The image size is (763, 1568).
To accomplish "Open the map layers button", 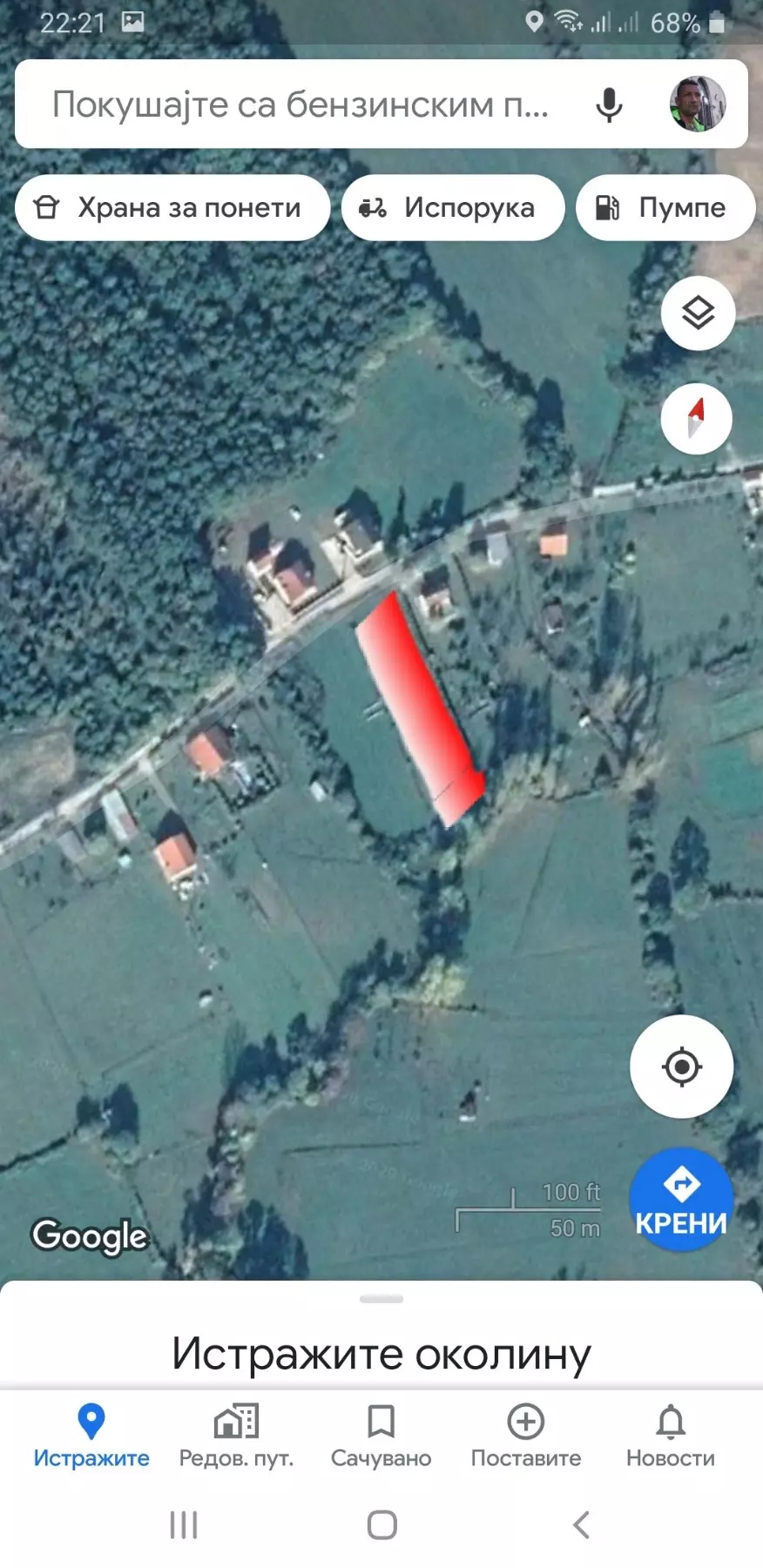I will (698, 313).
